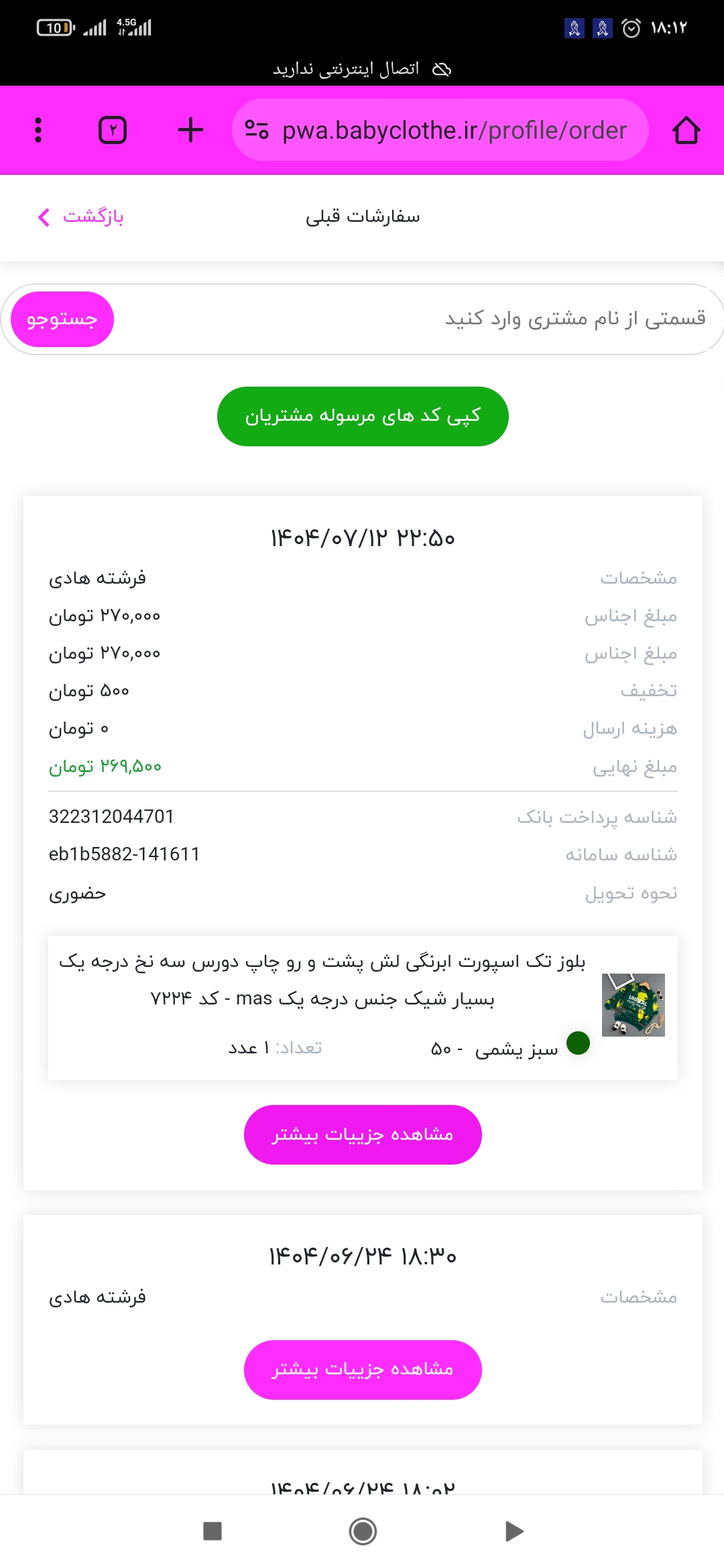The image size is (724, 1568).
Task: View more details for 1404/07/12 order
Action: coord(363,1134)
